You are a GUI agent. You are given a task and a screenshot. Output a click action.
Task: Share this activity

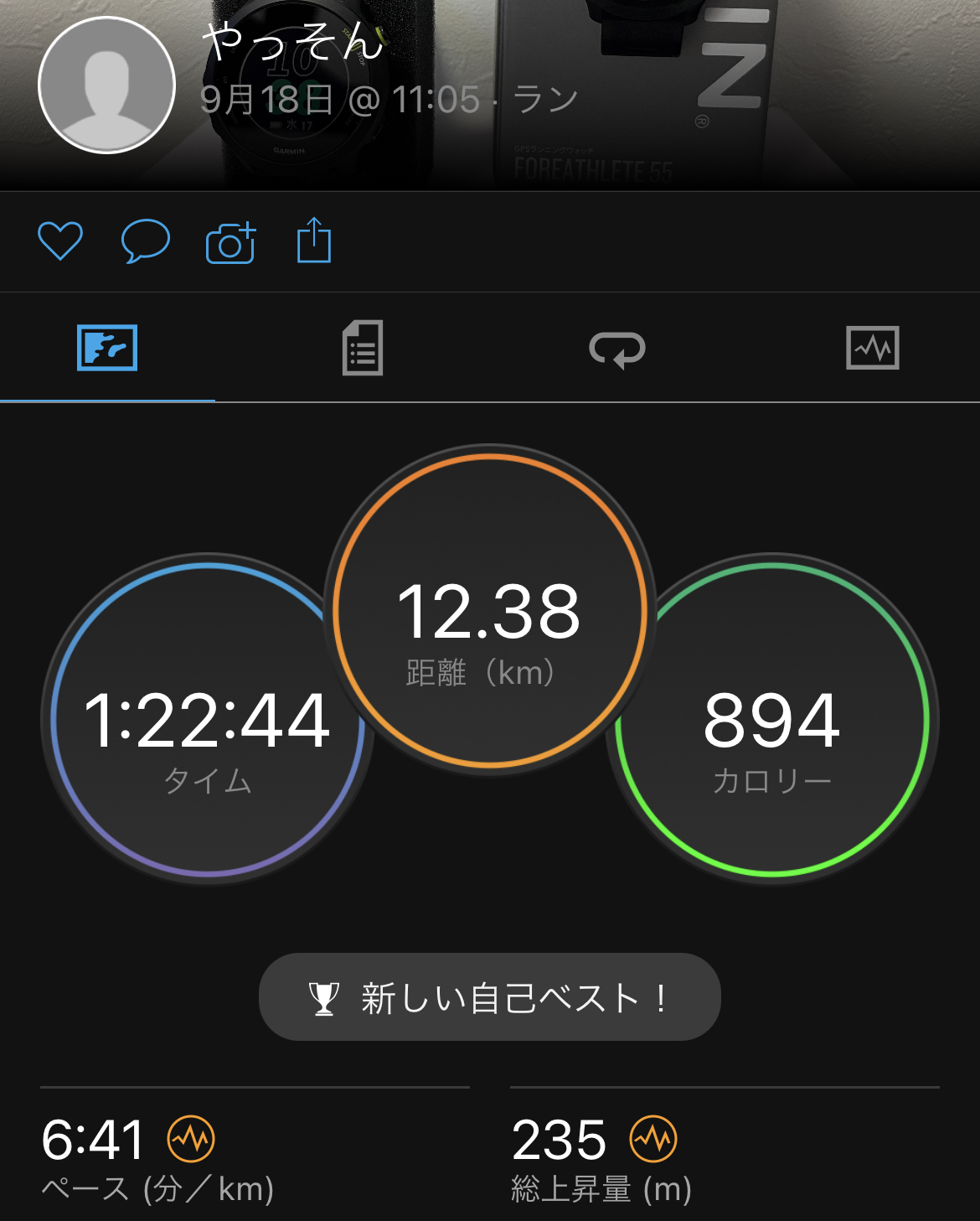pos(314,241)
